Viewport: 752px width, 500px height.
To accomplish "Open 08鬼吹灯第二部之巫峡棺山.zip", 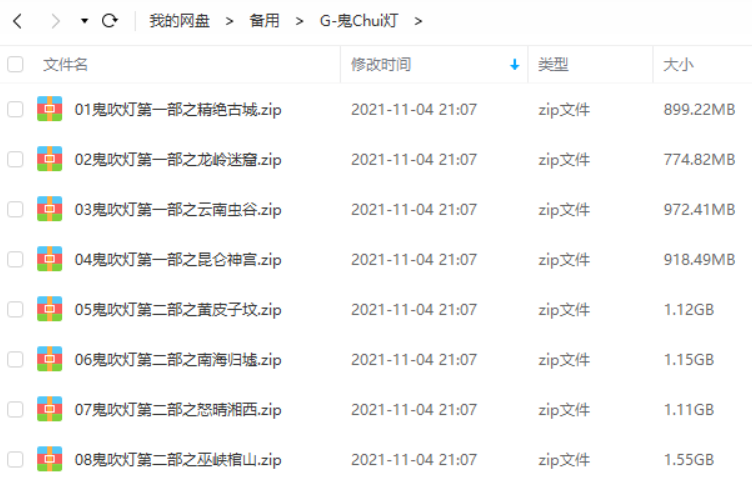I will pos(178,459).
